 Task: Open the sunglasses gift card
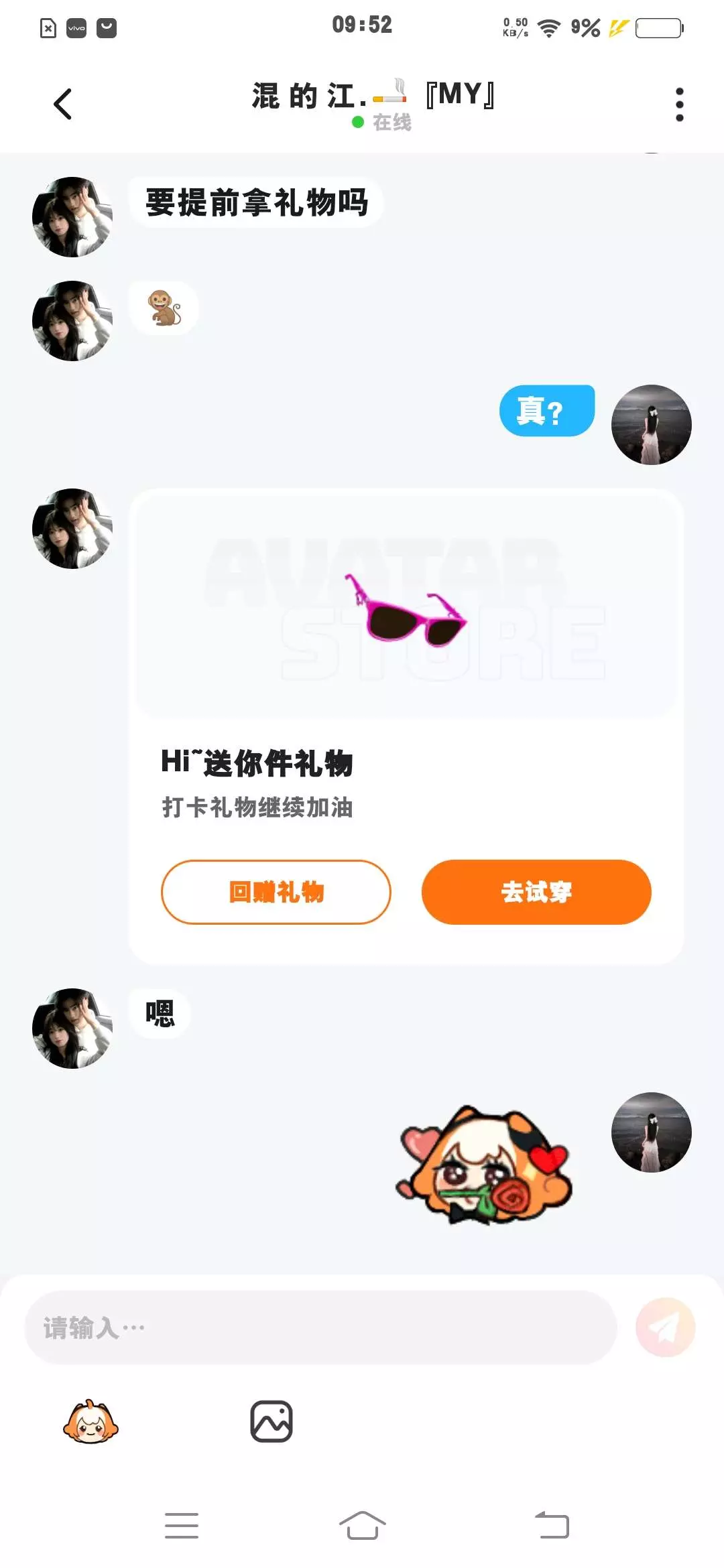pyautogui.click(x=406, y=726)
